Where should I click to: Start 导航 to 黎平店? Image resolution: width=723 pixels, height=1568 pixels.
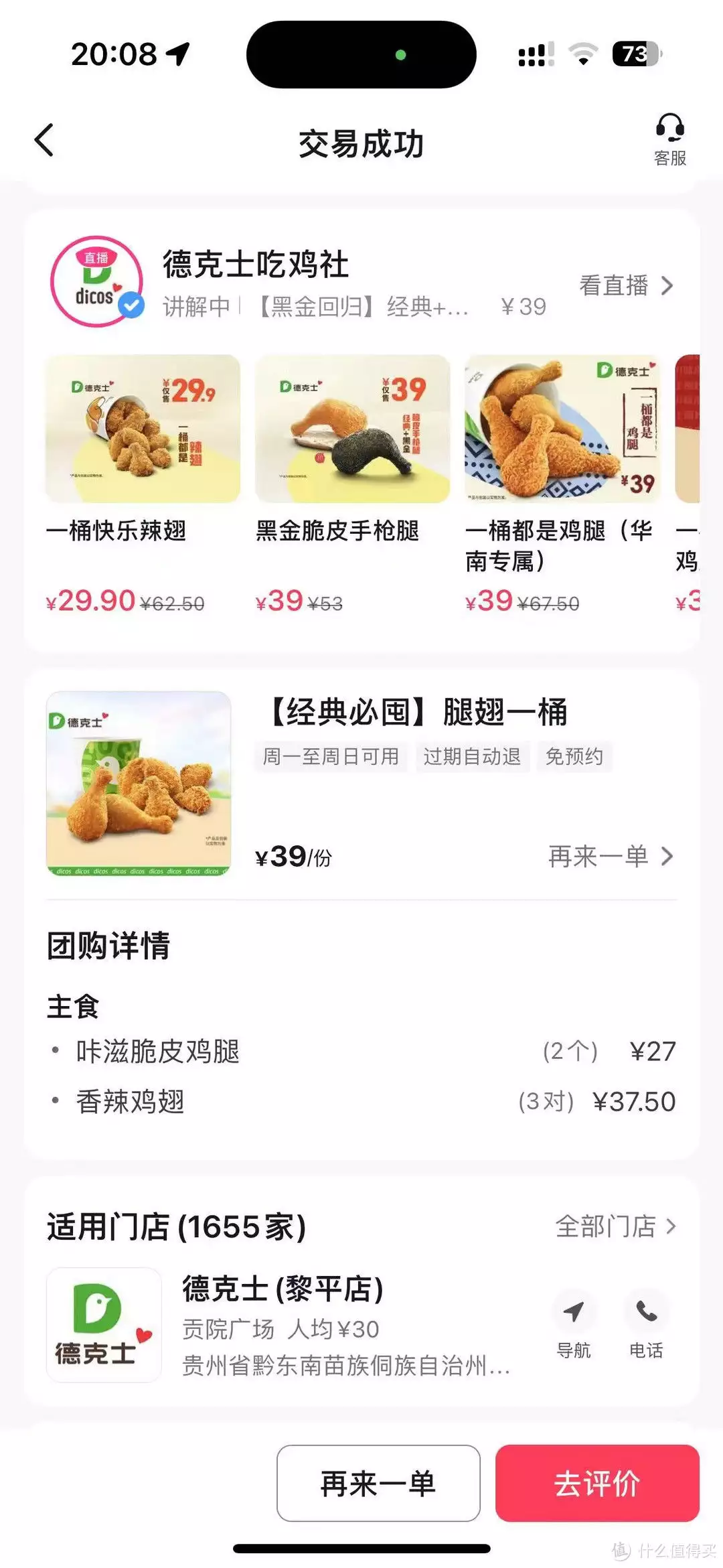(x=574, y=1323)
